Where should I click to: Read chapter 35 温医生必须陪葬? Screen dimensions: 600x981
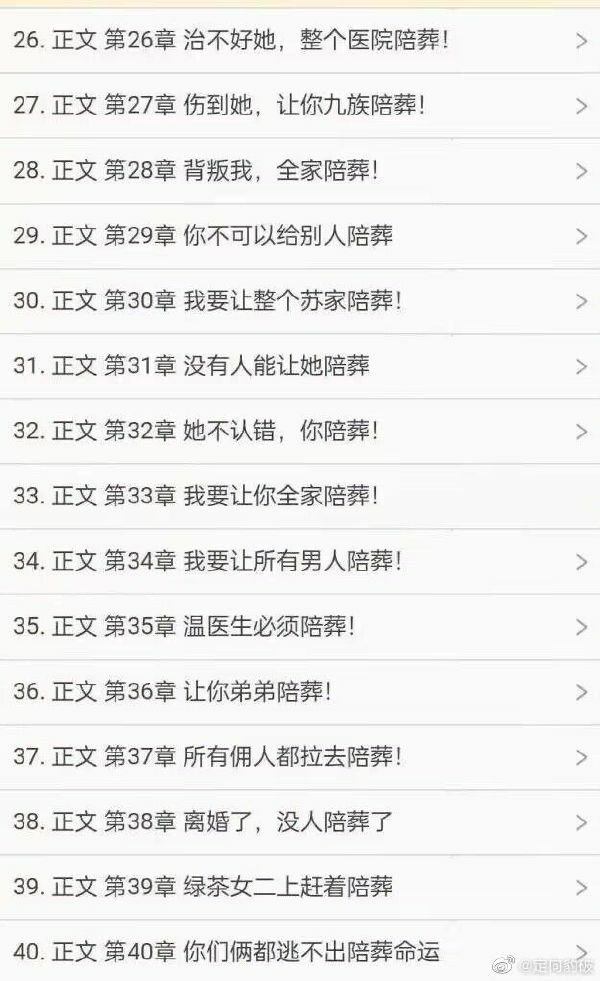pos(300,626)
